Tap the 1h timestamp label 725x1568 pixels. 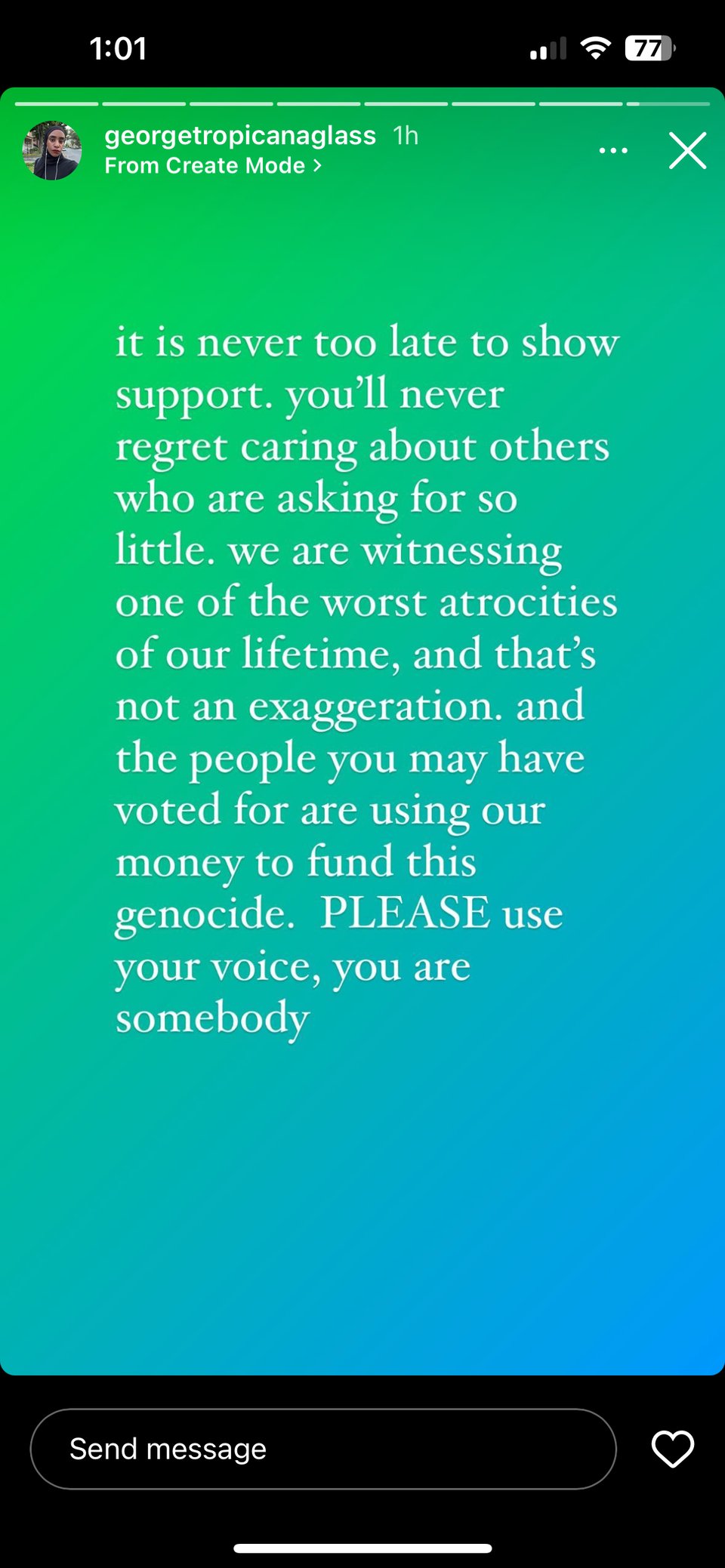pos(405,136)
